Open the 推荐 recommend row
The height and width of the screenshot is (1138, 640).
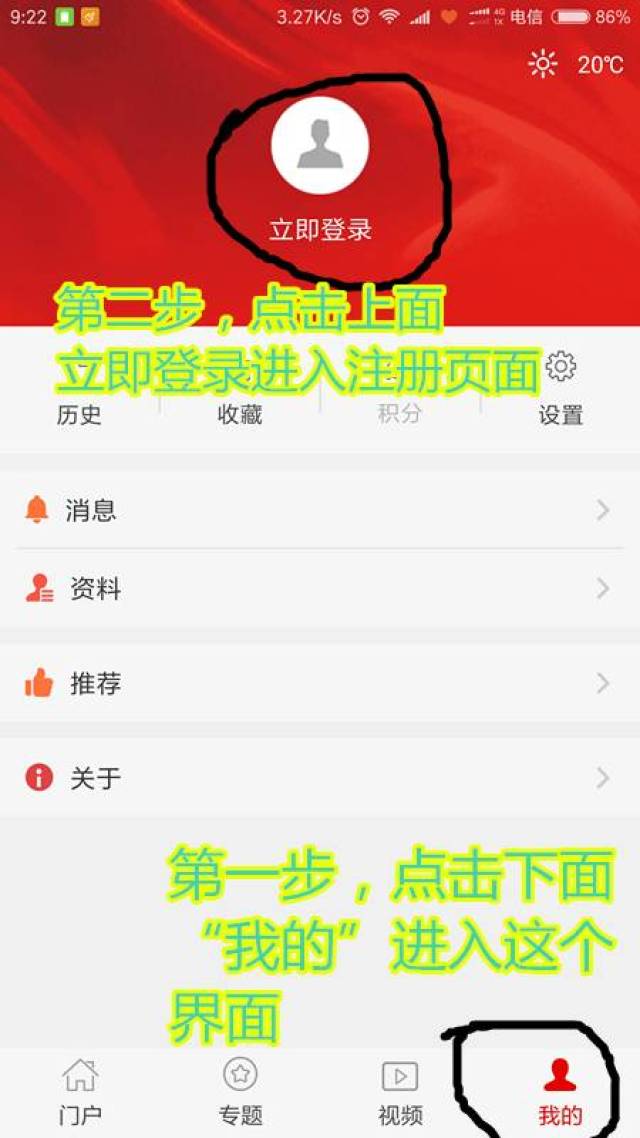tap(320, 684)
